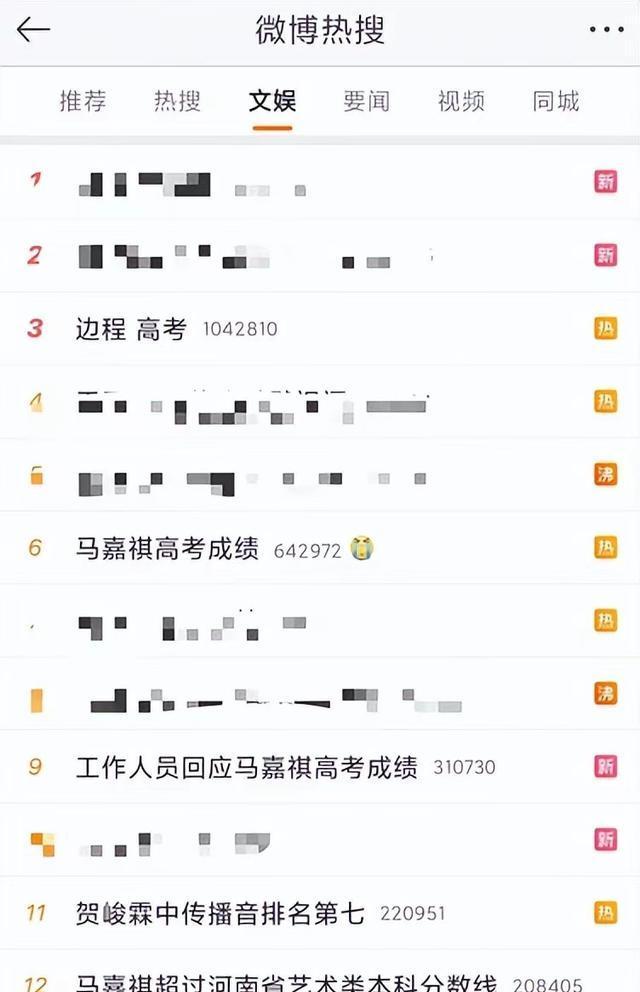Open topic 工作人员回应马嘉祺高考成绩

[x=246, y=767]
